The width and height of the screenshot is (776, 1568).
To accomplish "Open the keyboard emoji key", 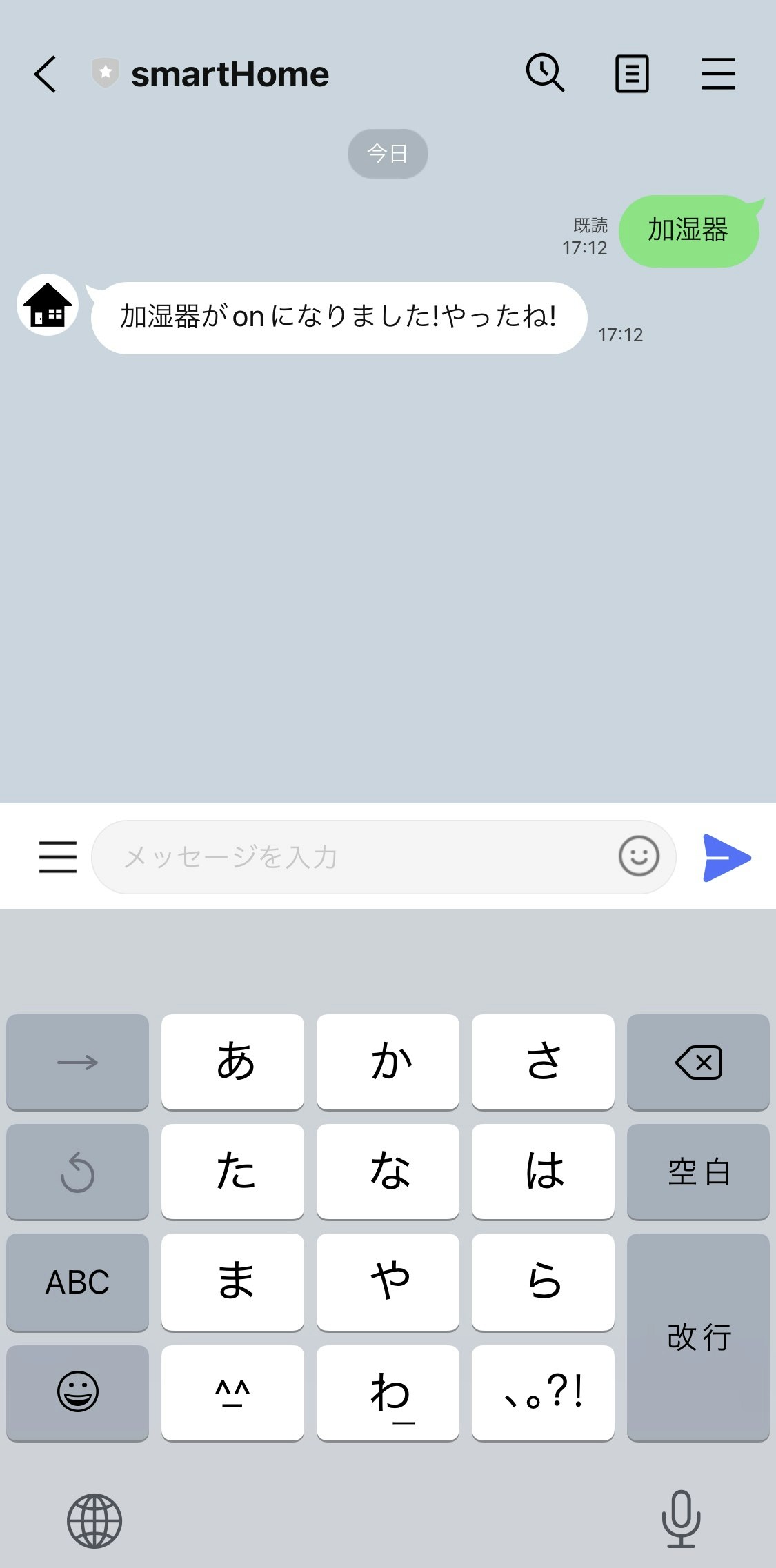I will coord(77,1392).
